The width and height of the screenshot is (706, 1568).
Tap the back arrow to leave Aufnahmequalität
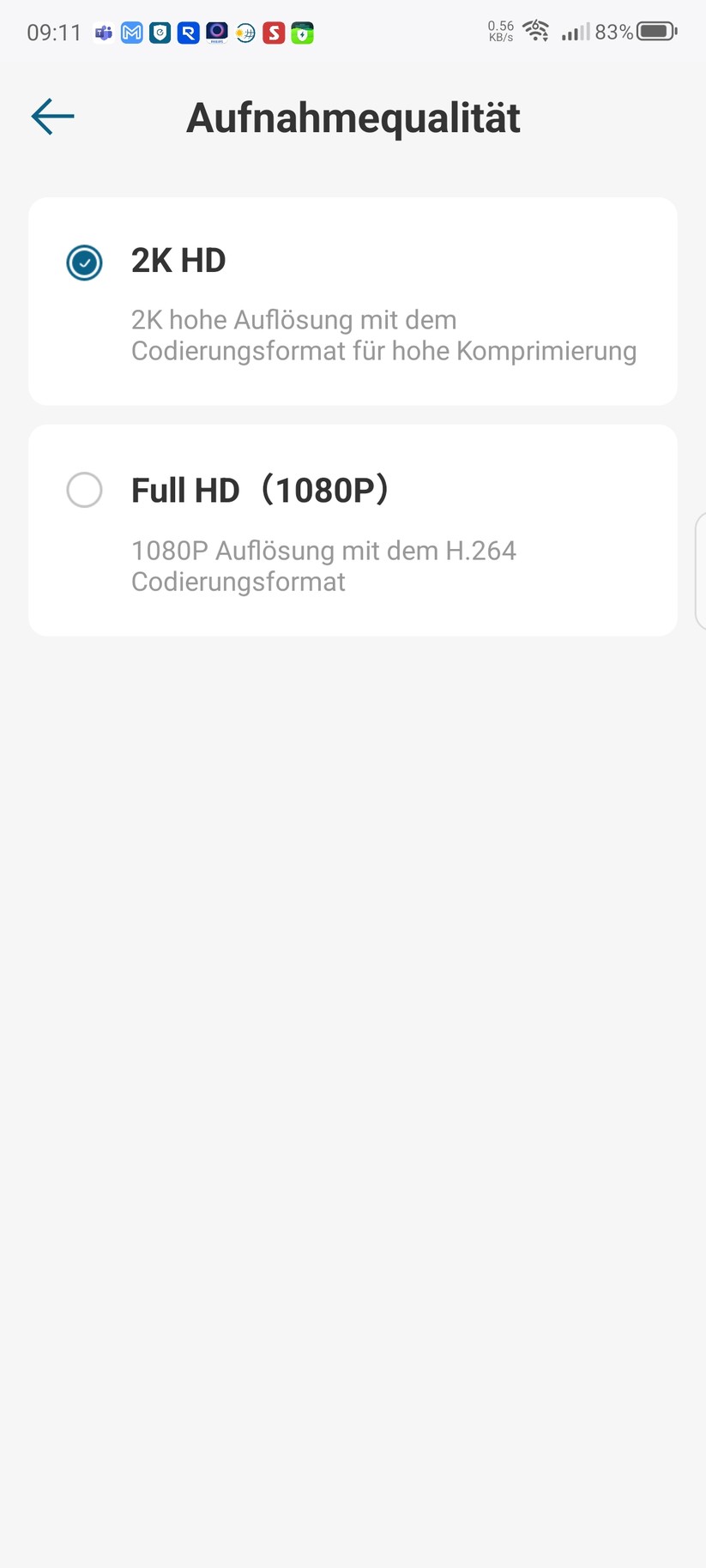point(51,117)
